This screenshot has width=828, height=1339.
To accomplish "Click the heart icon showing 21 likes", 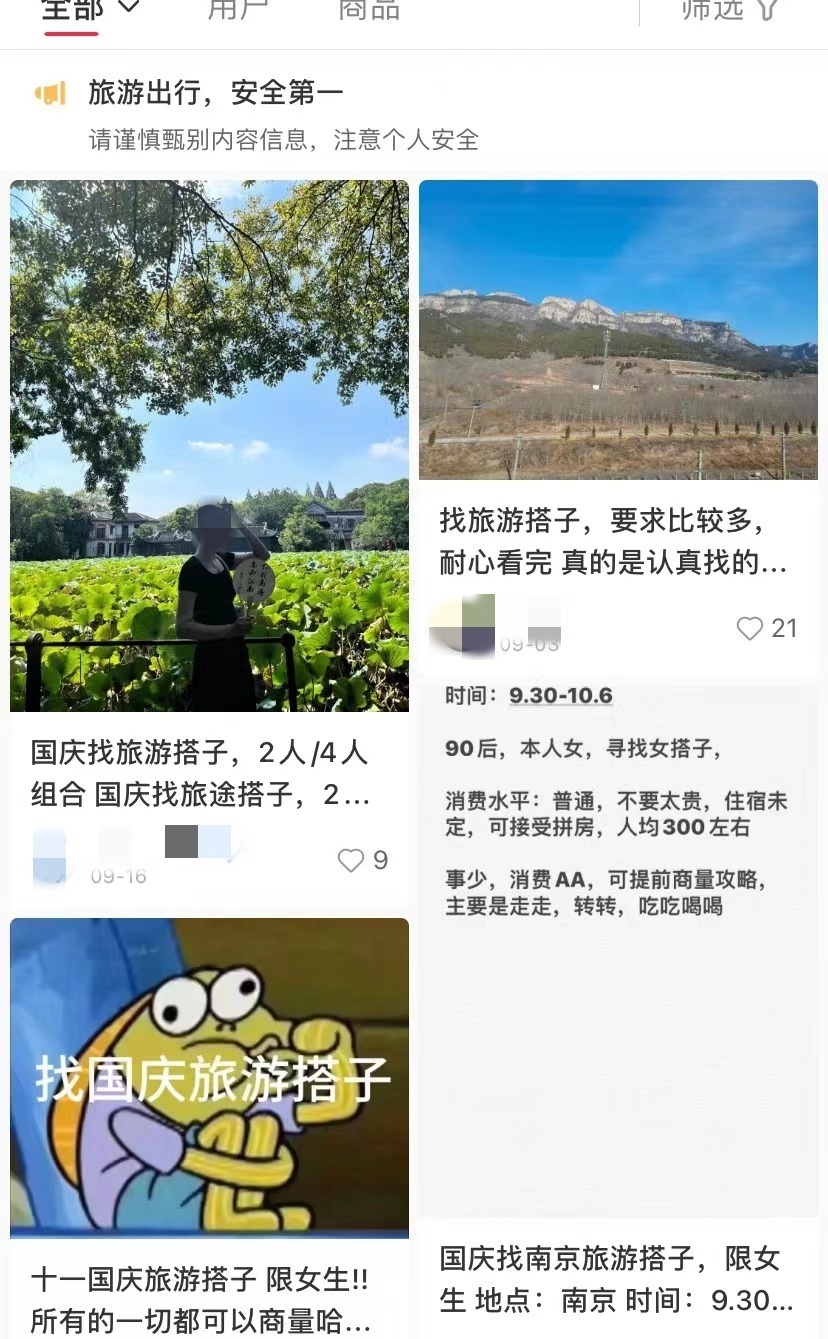I will tap(749, 628).
